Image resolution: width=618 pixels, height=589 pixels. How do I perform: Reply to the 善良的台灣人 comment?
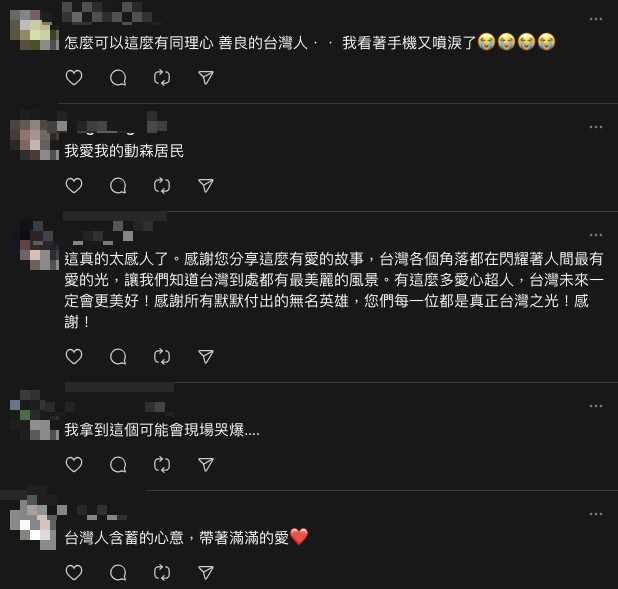(118, 77)
